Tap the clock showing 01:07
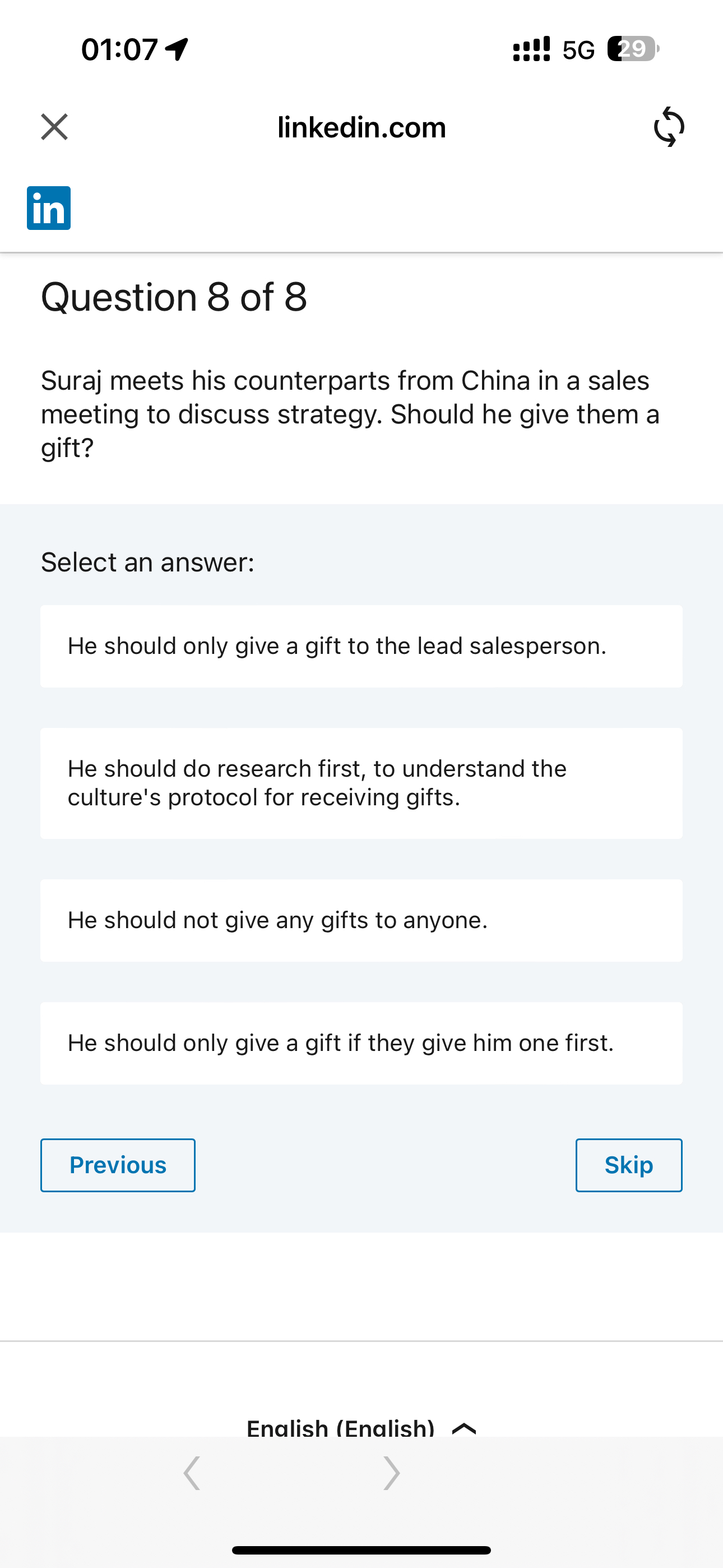 (x=119, y=50)
